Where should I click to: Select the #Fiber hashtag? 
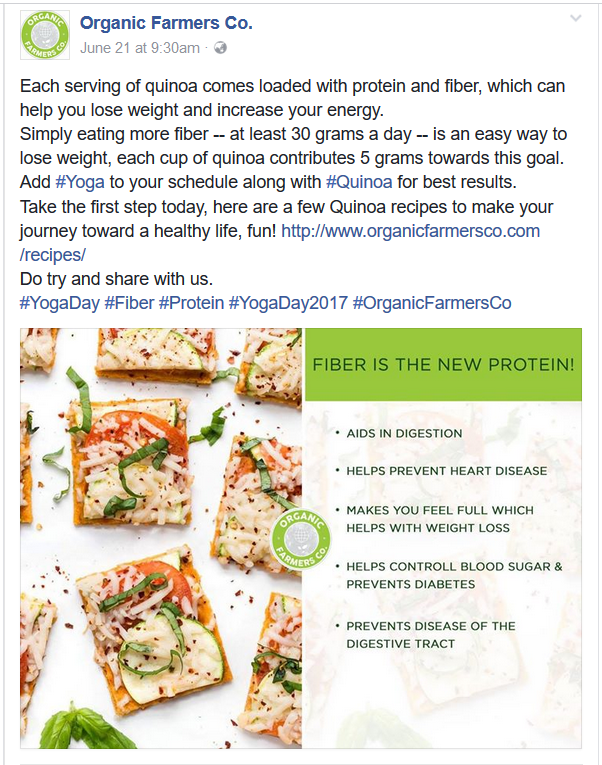click(x=129, y=302)
